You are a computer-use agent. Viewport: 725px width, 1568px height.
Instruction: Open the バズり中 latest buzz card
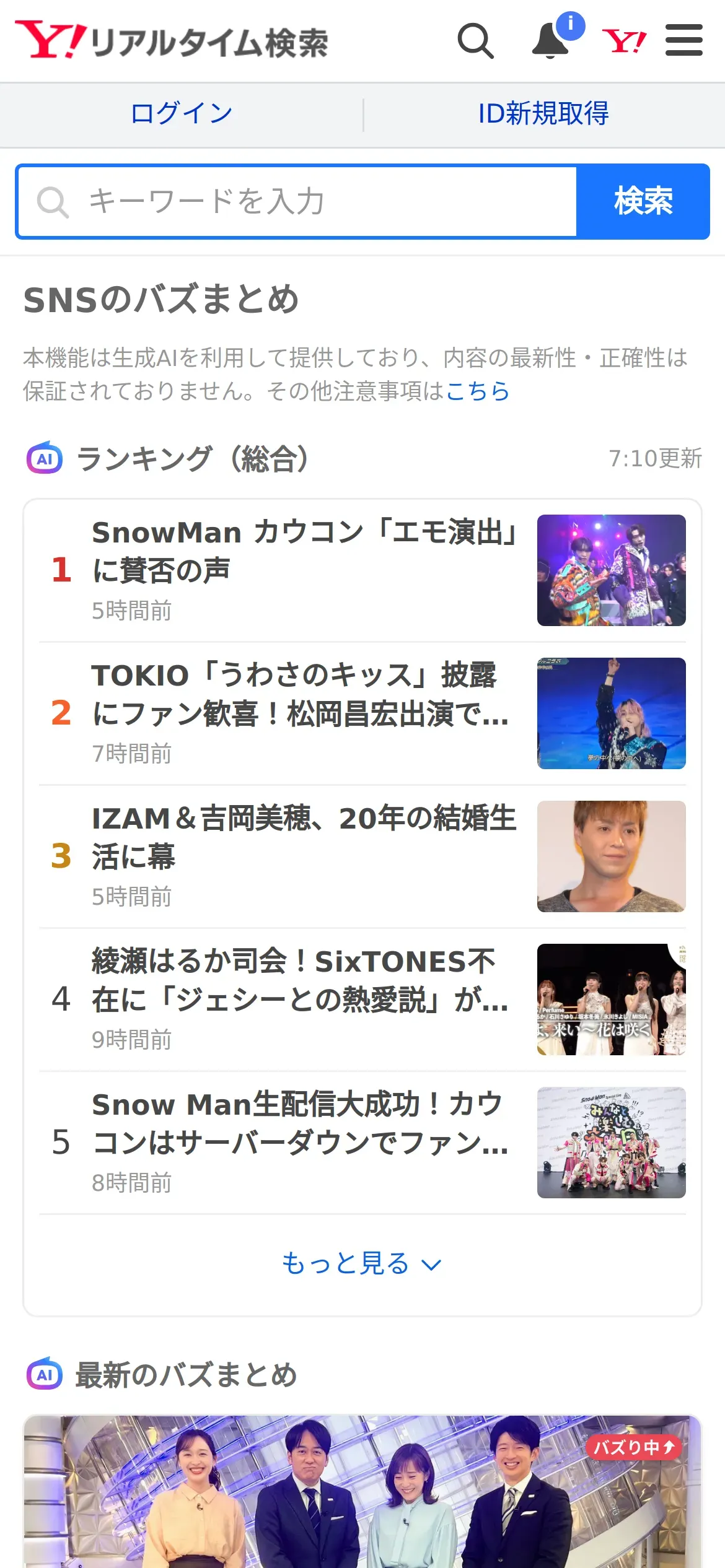coord(362,1491)
